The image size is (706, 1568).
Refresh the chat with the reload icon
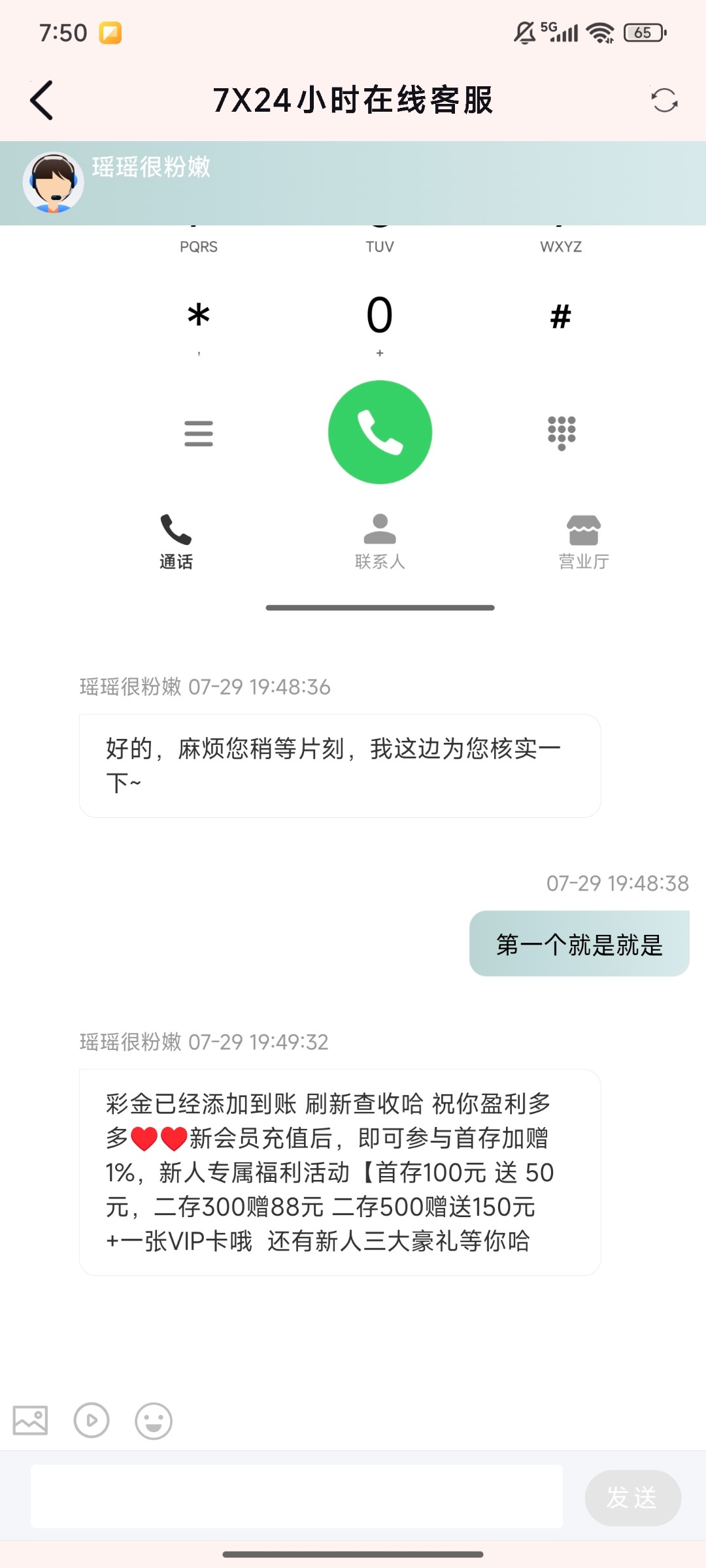tap(664, 101)
